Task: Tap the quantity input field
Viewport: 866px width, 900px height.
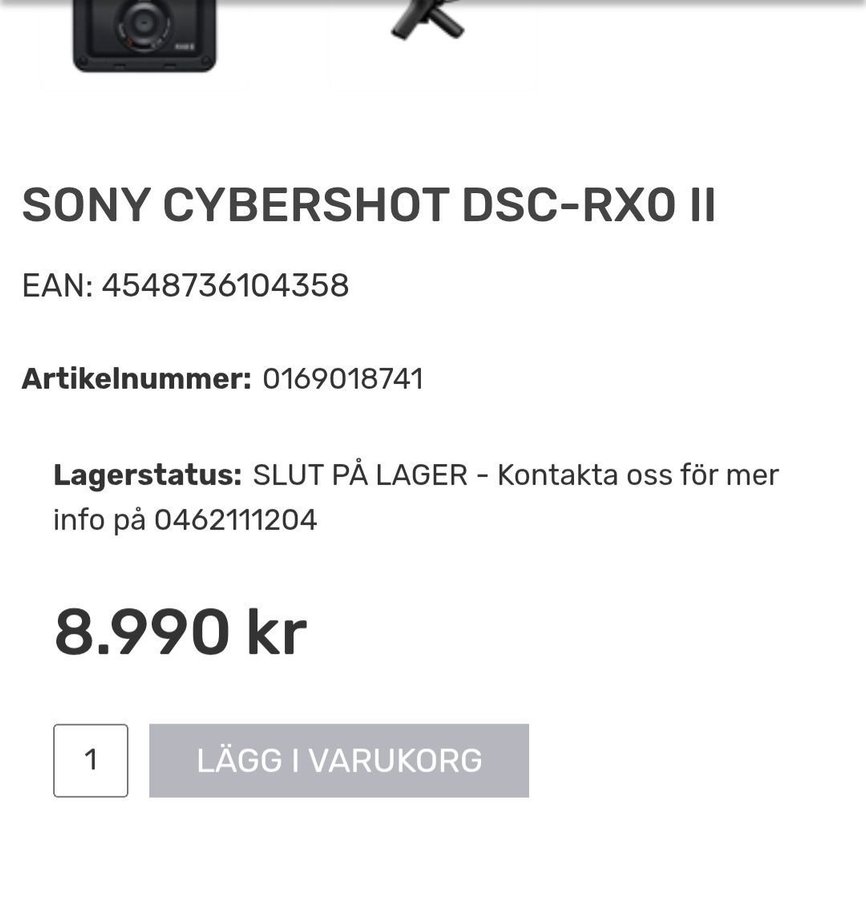Action: [x=90, y=760]
